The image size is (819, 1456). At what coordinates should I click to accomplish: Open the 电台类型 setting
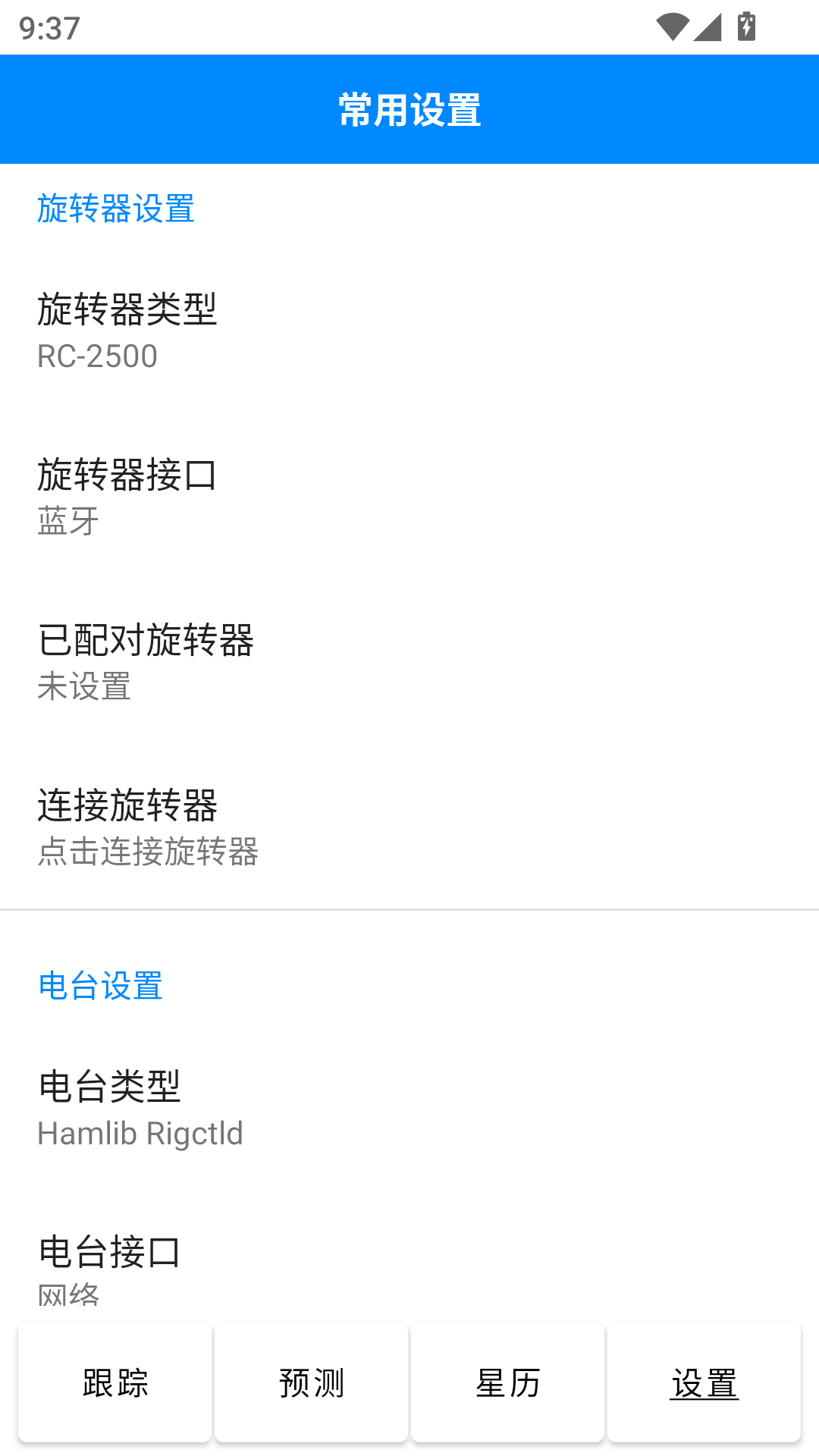409,1107
